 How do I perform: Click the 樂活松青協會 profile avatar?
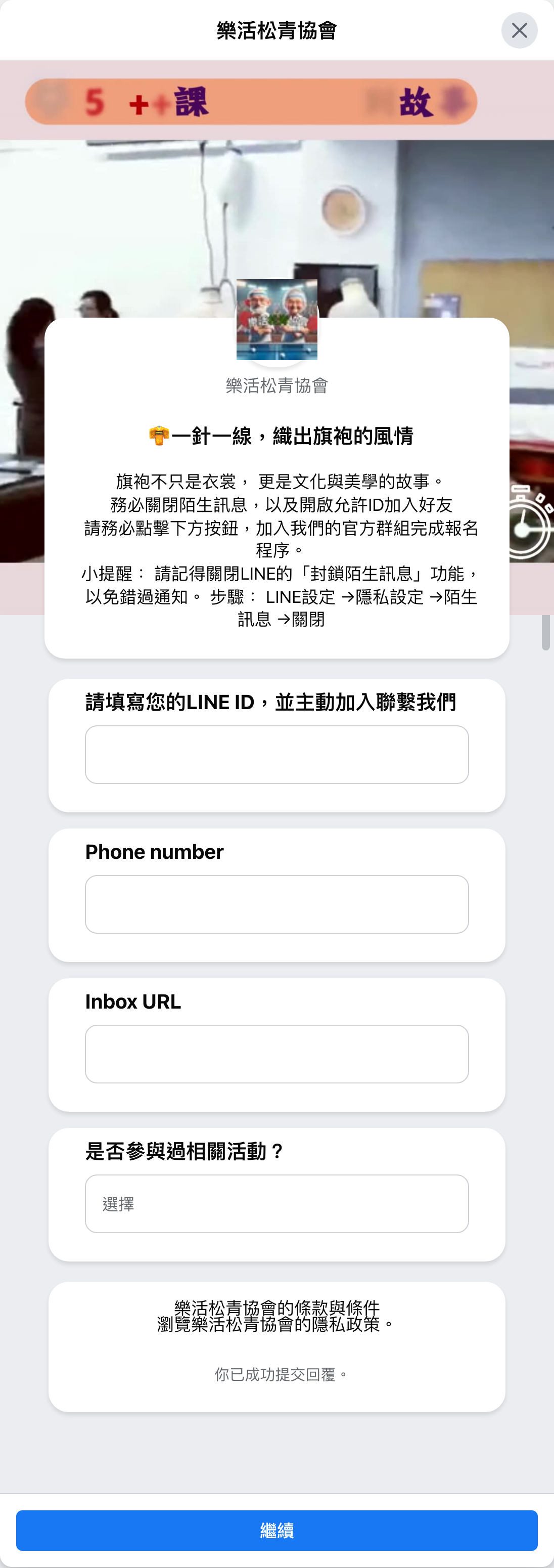coord(276,320)
